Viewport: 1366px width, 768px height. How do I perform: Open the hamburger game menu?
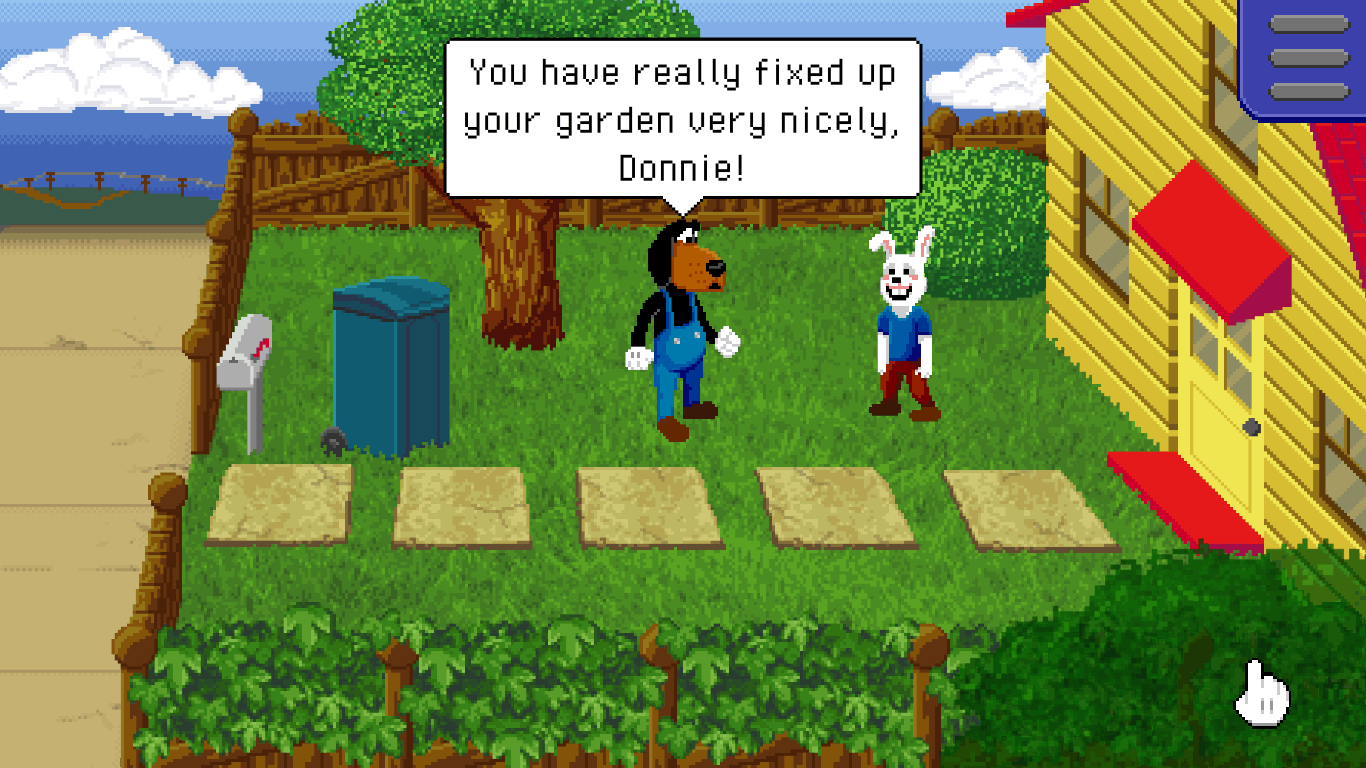coord(1308,57)
